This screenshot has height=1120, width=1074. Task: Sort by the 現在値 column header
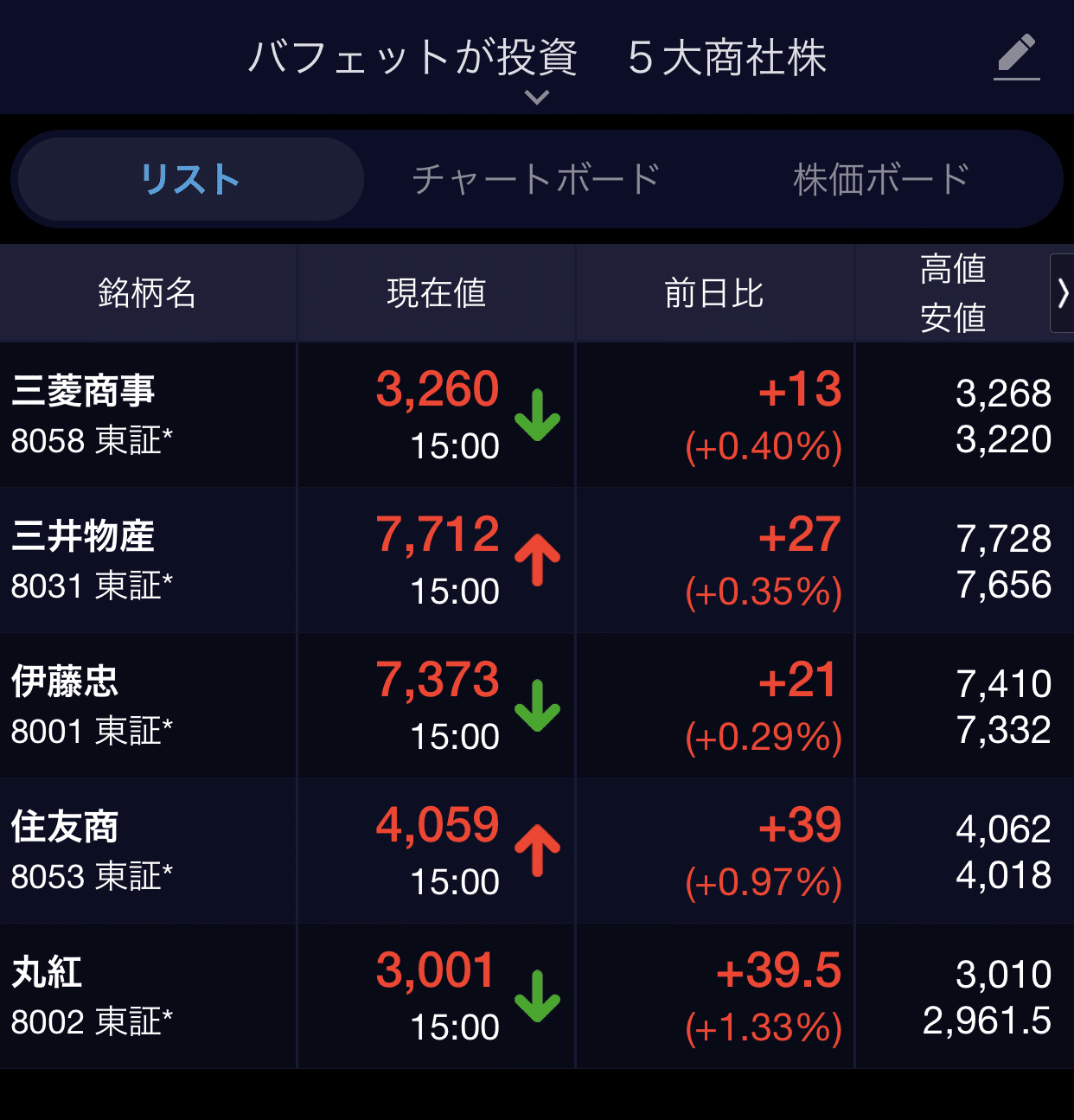436,292
